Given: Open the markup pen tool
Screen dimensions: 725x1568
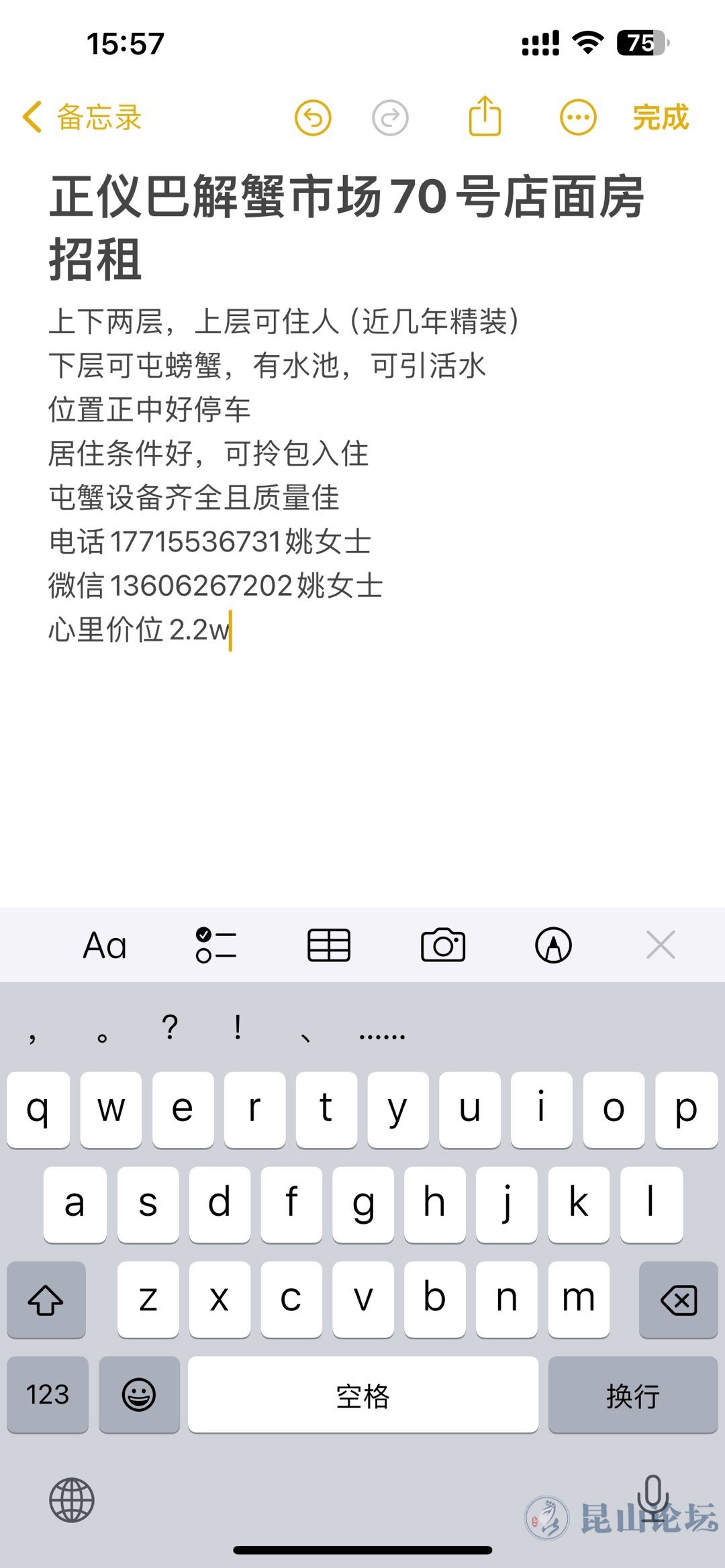Looking at the screenshot, I should [554, 945].
